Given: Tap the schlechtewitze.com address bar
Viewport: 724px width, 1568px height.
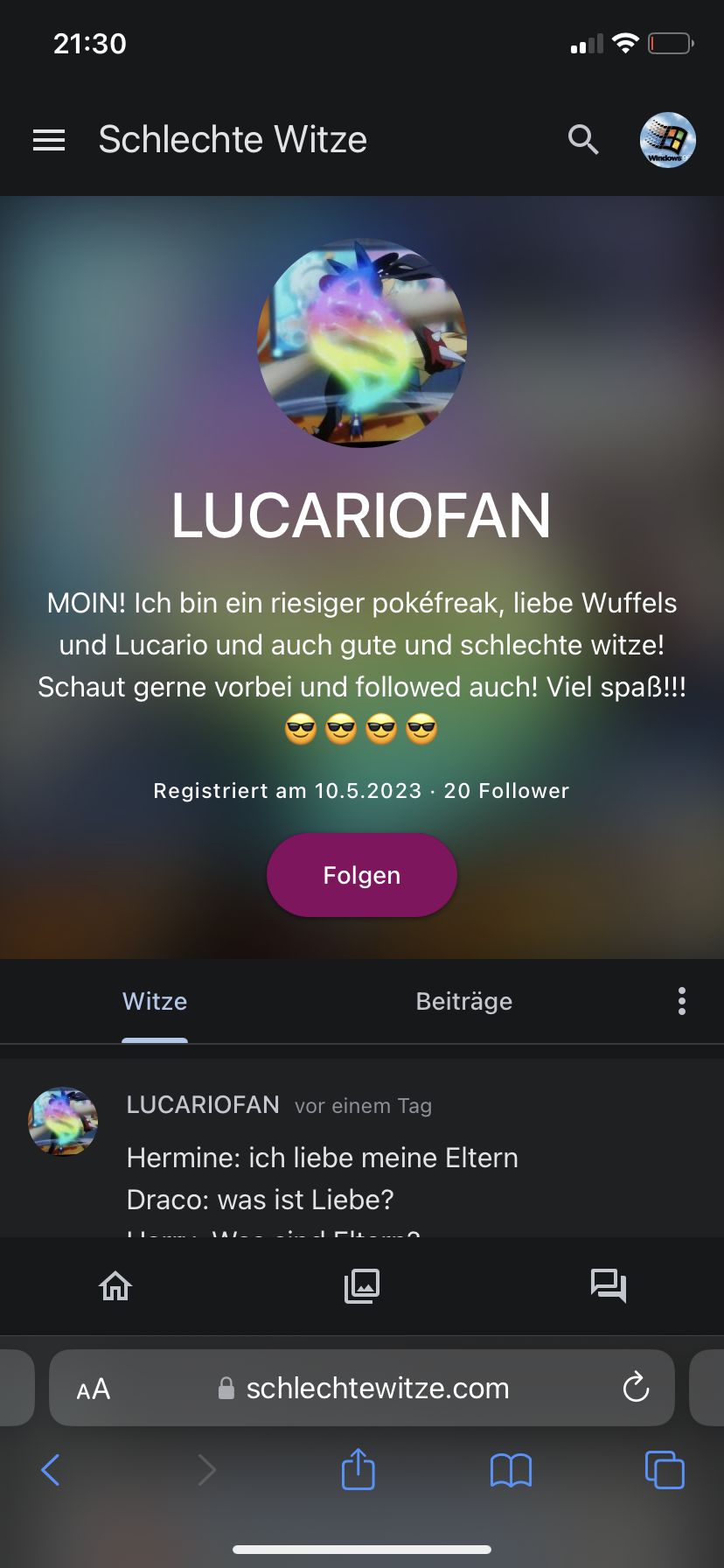Looking at the screenshot, I should [376, 1389].
